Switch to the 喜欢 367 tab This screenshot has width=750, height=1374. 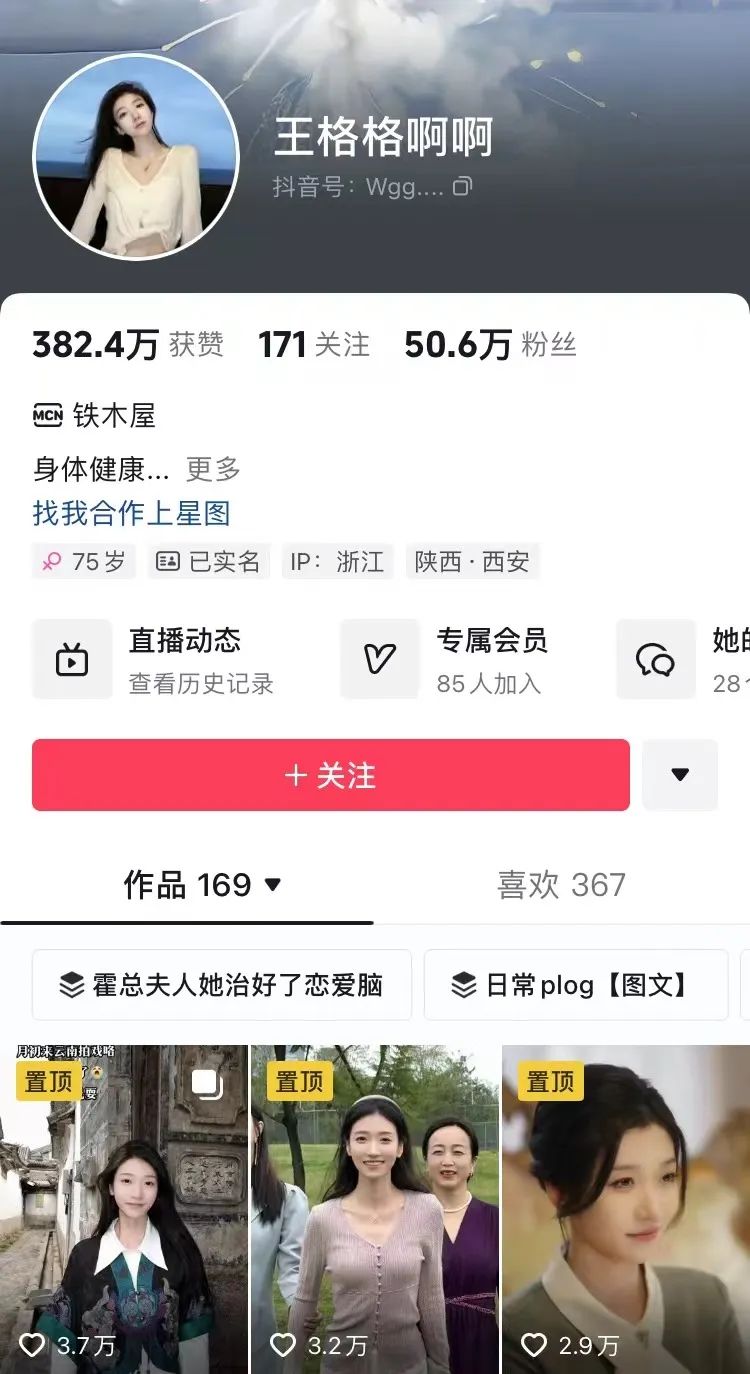[x=561, y=885]
